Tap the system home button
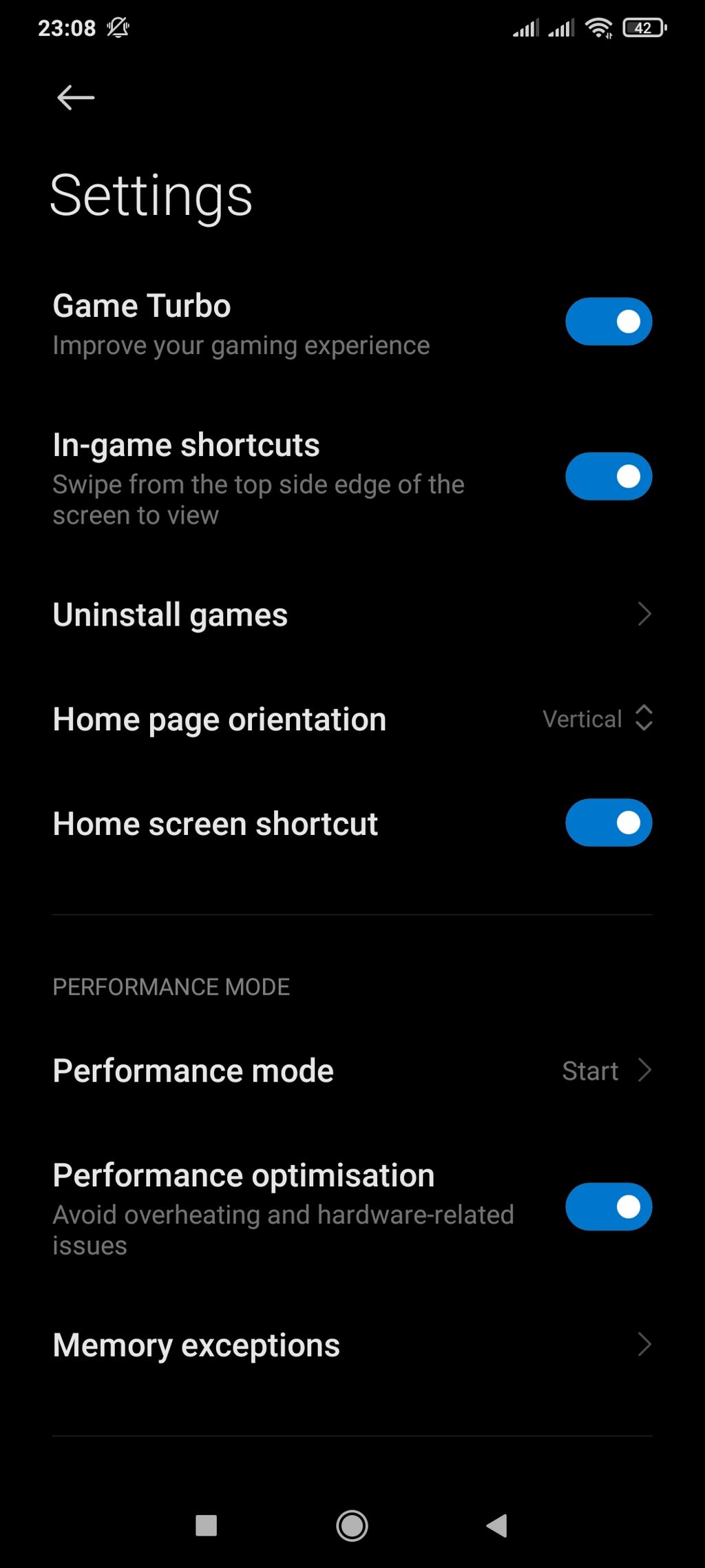The height and width of the screenshot is (1568, 705). click(x=352, y=1525)
